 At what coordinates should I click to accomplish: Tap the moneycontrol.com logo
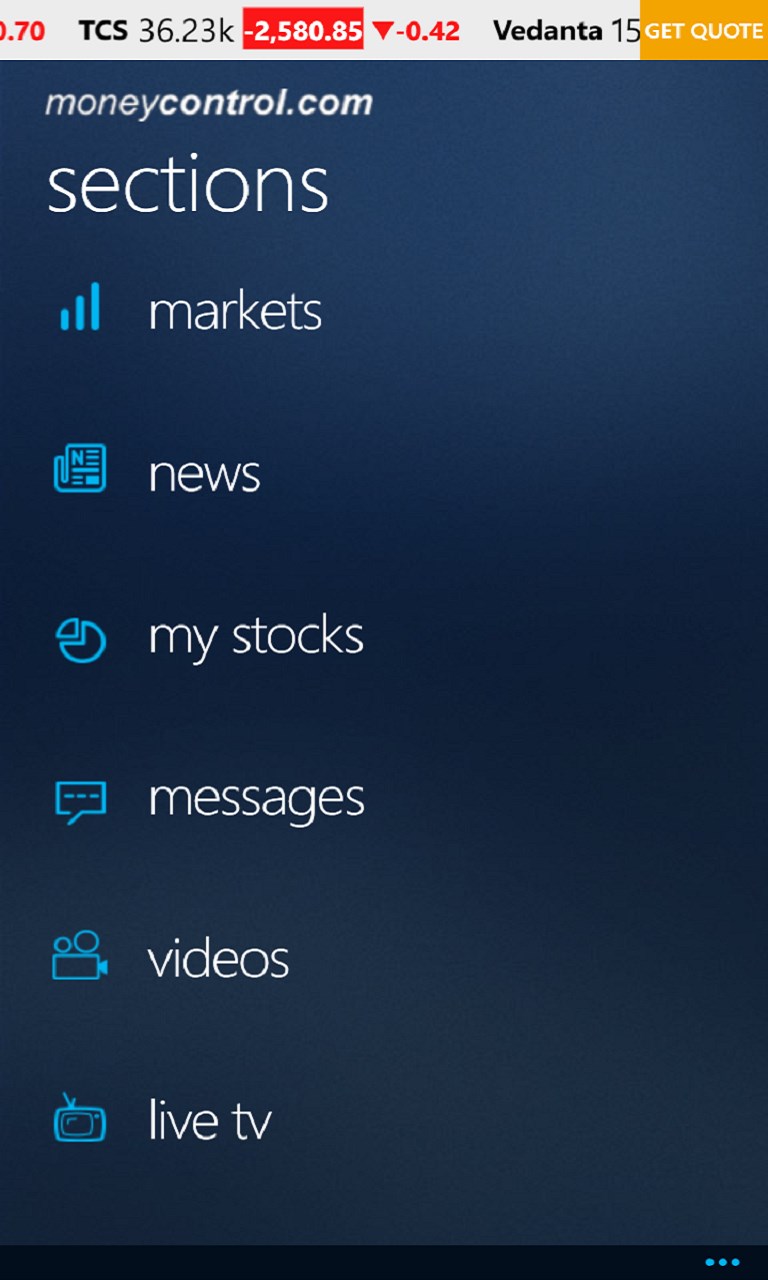[208, 101]
